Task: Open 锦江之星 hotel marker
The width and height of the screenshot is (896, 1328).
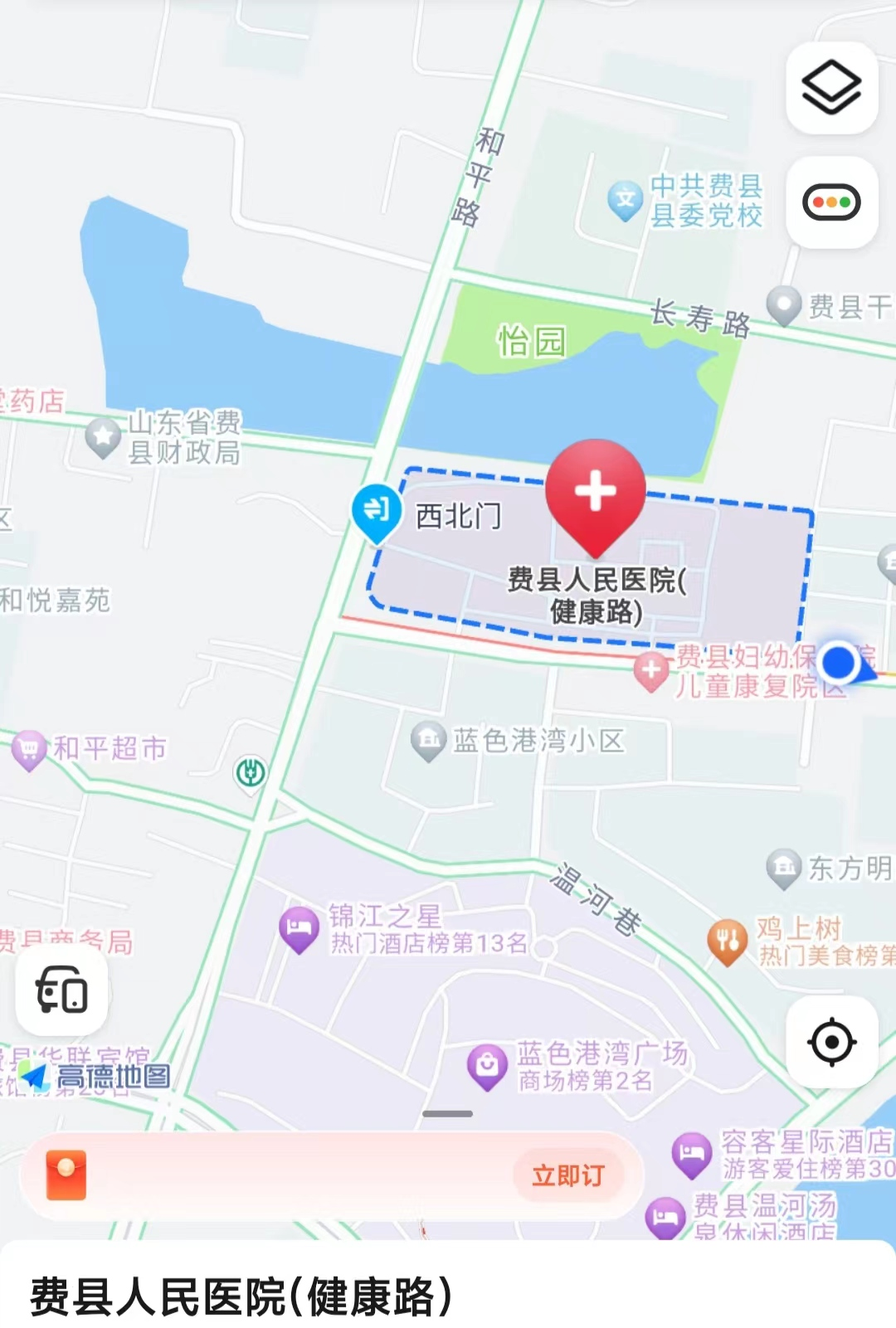Action: [299, 928]
